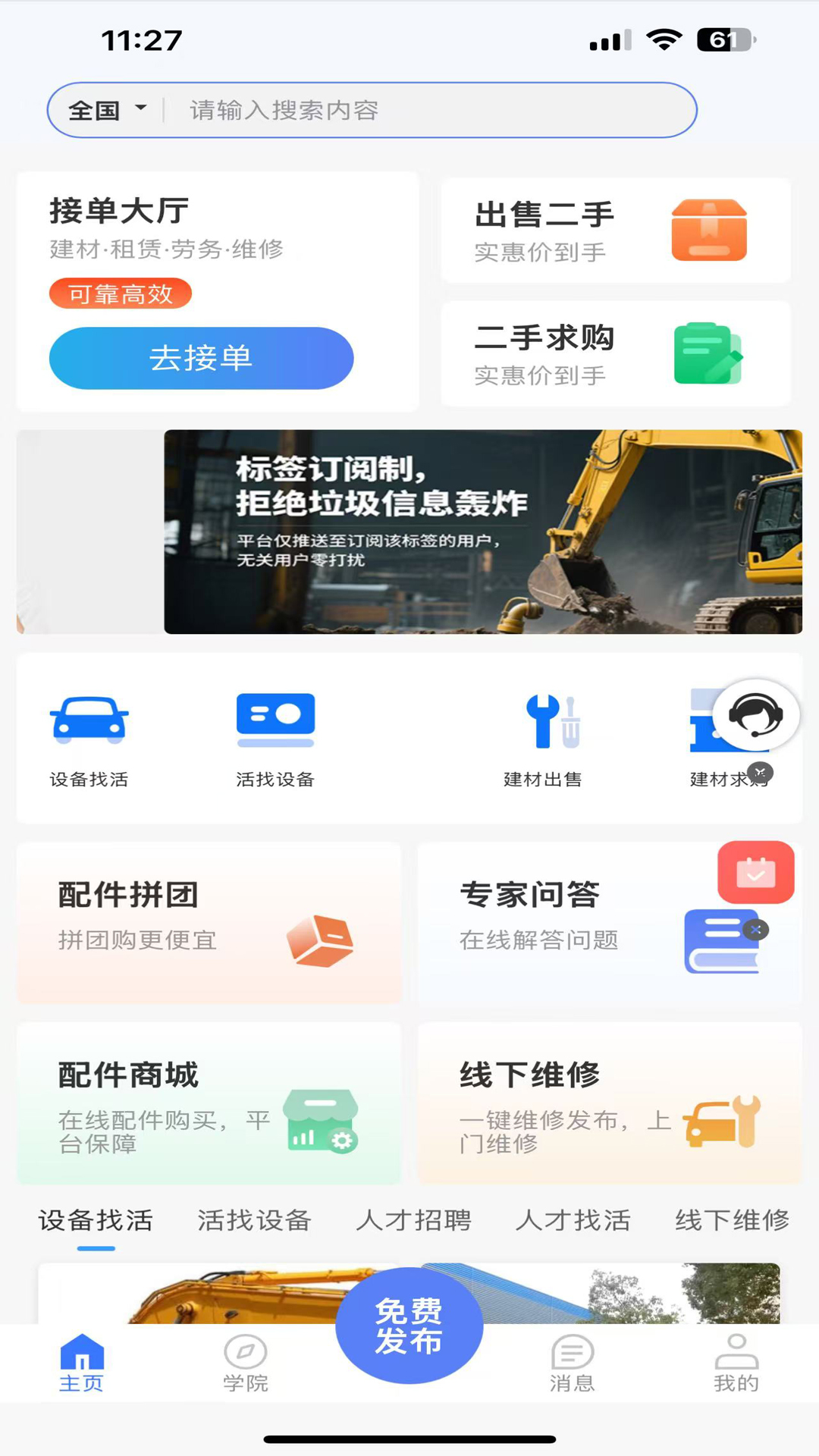This screenshot has height=1456, width=819.
Task: Close the 专家问答 book badge popup
Action: tap(755, 929)
